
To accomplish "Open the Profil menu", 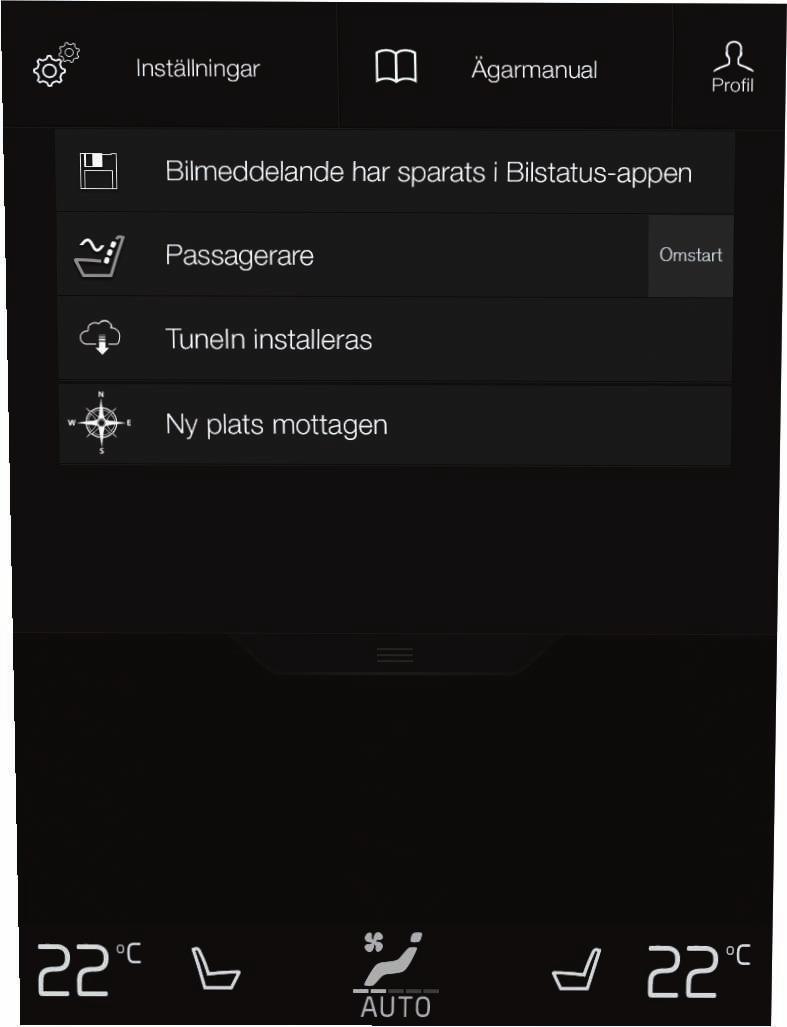I will (x=732, y=68).
